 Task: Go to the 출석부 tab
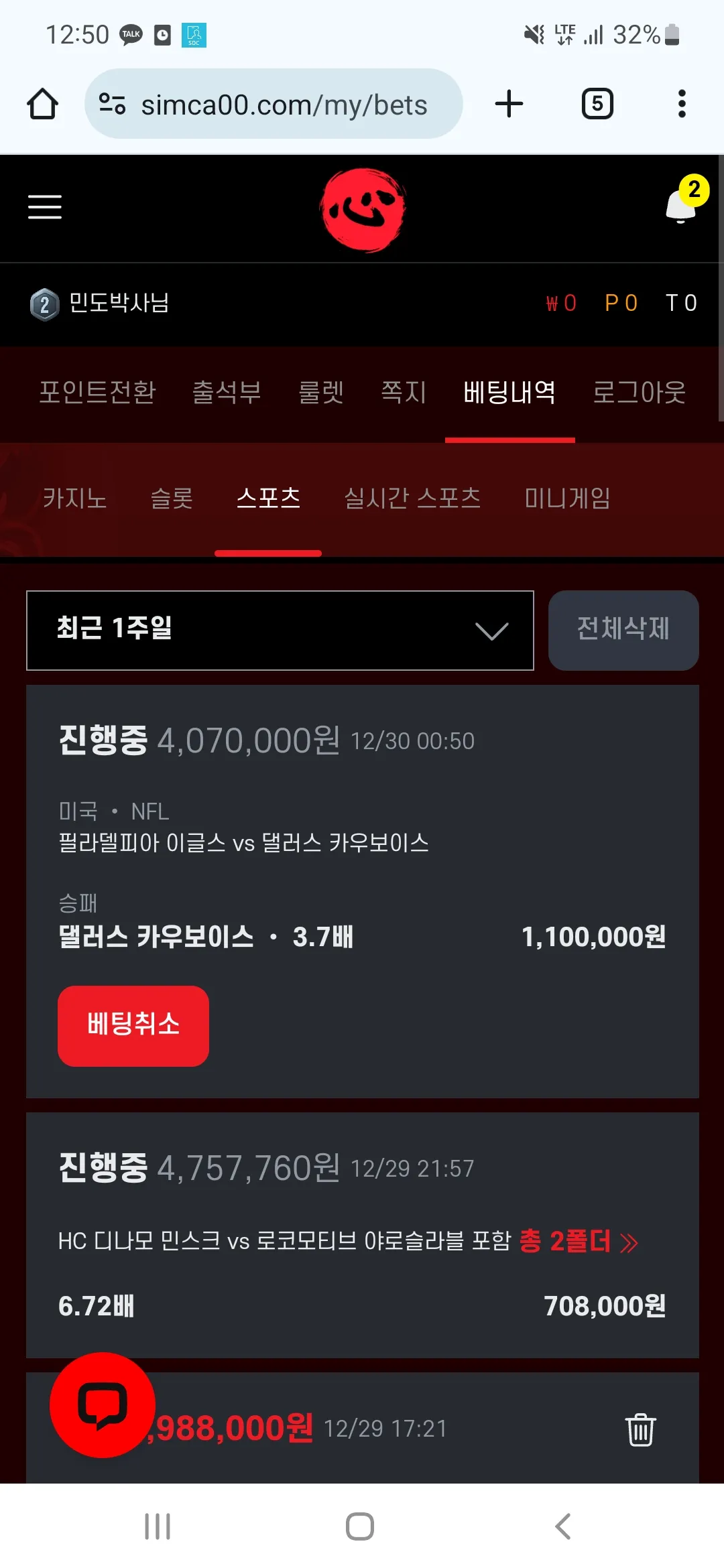(227, 393)
